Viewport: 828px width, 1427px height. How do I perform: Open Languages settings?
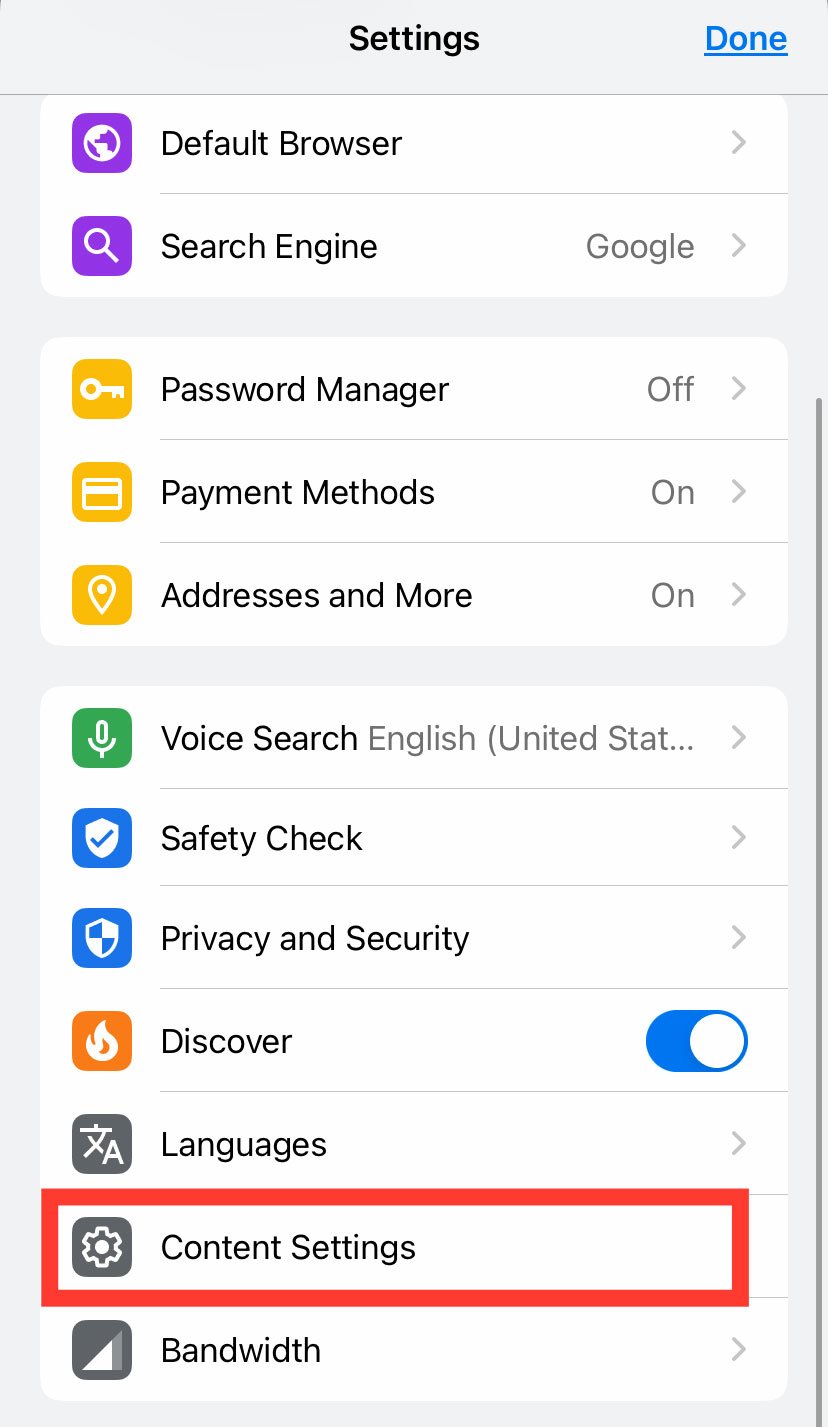414,1144
